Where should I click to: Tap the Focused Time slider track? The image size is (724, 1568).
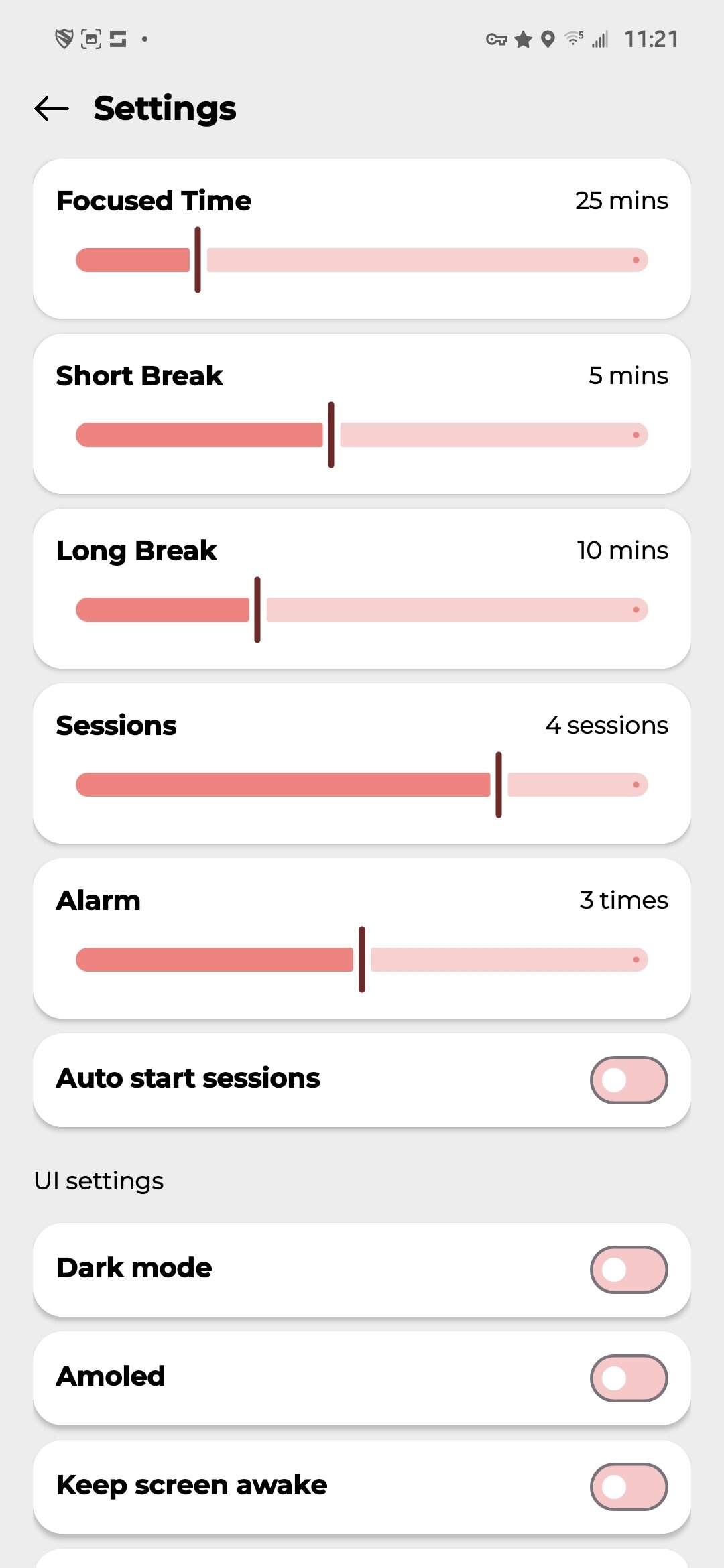pyautogui.click(x=362, y=260)
